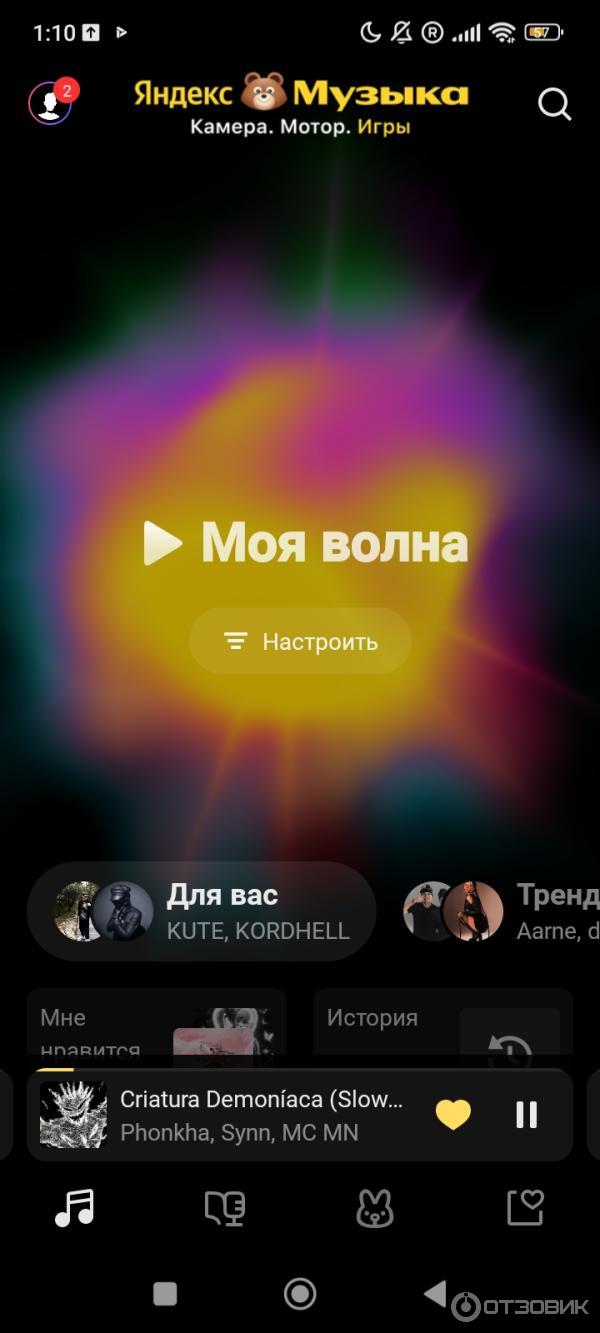The height and width of the screenshot is (1333, 600).
Task: Go back using system back button
Action: [435, 1294]
